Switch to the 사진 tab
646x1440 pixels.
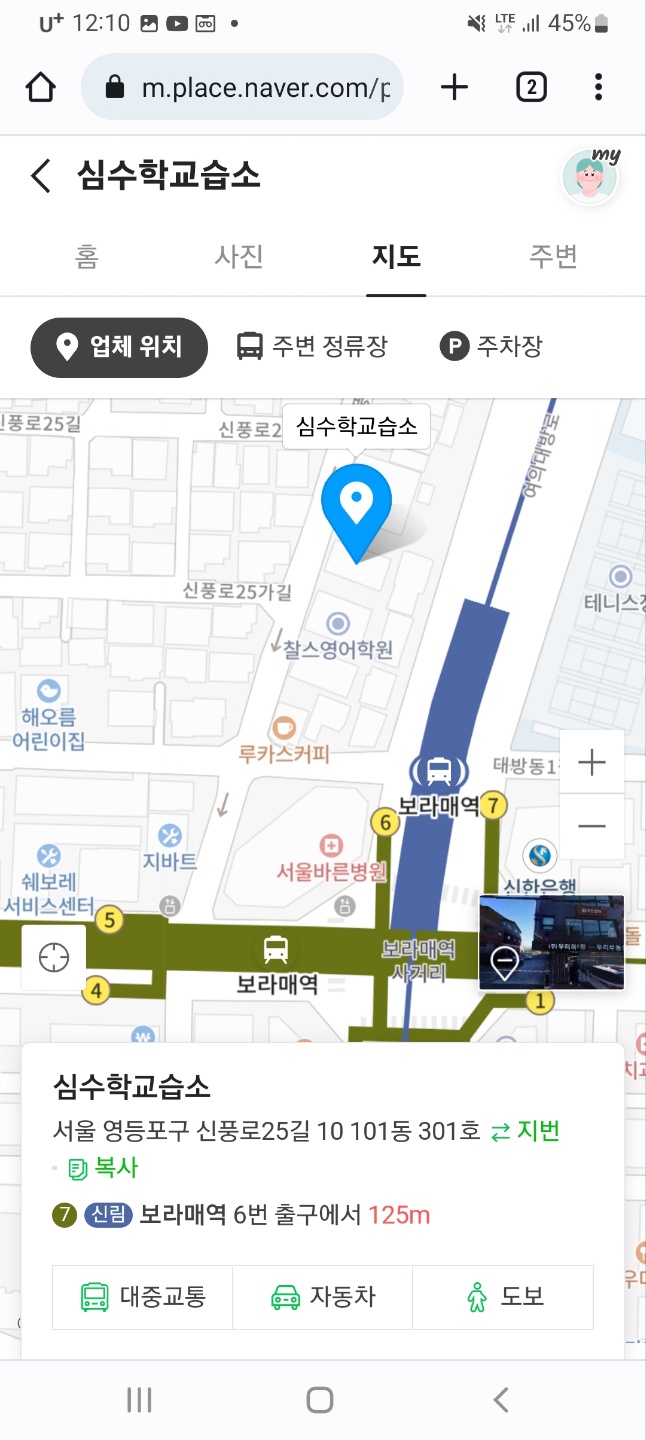pos(239,257)
